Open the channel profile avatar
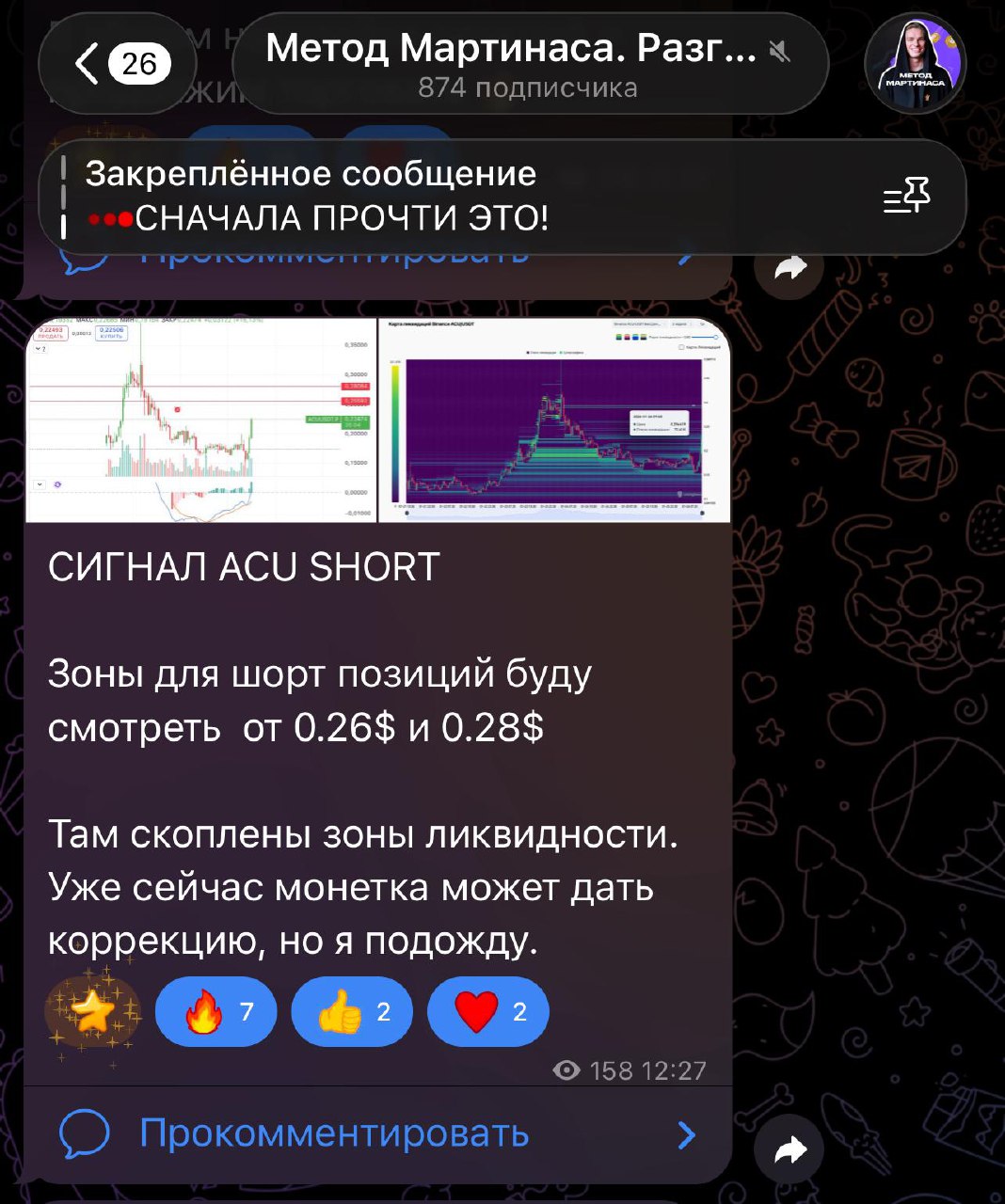This screenshot has height=1204, width=1005. [915, 64]
